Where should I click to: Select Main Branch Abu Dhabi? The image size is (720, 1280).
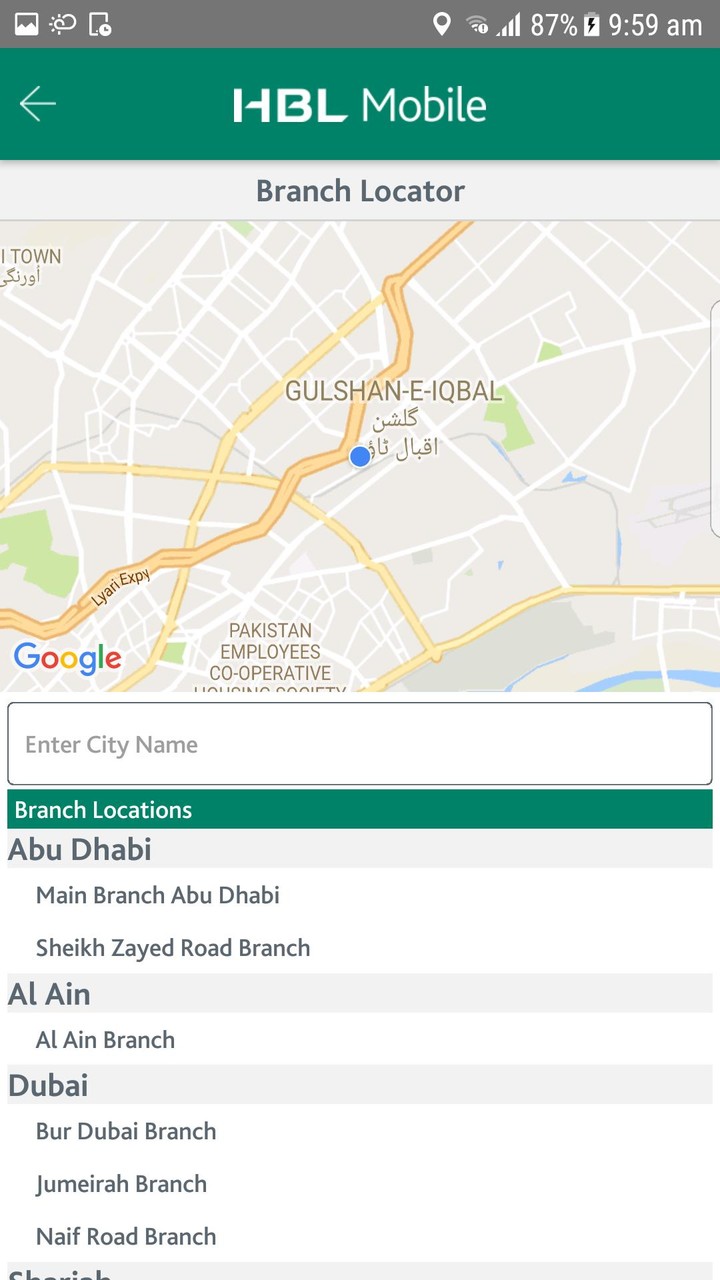click(x=157, y=895)
